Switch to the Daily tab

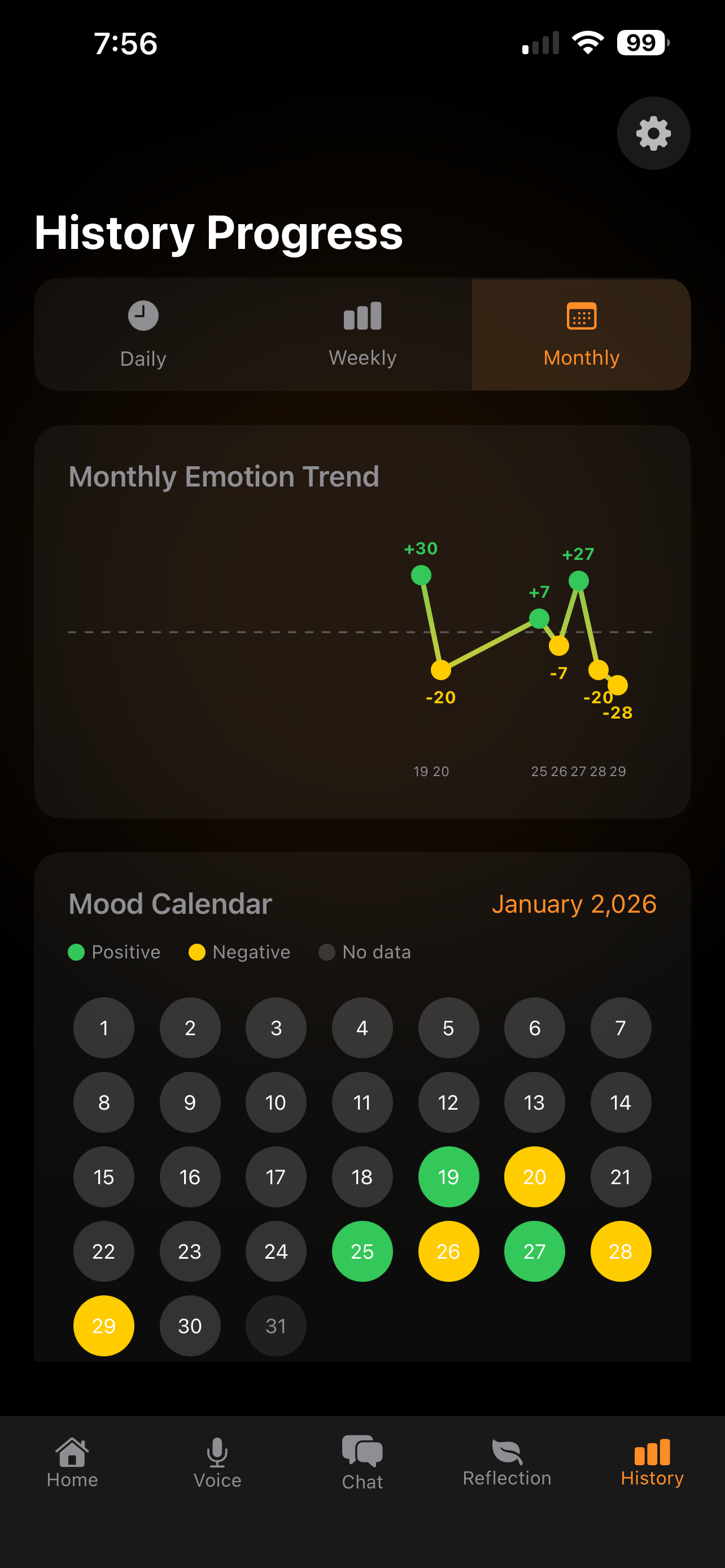pos(143,334)
